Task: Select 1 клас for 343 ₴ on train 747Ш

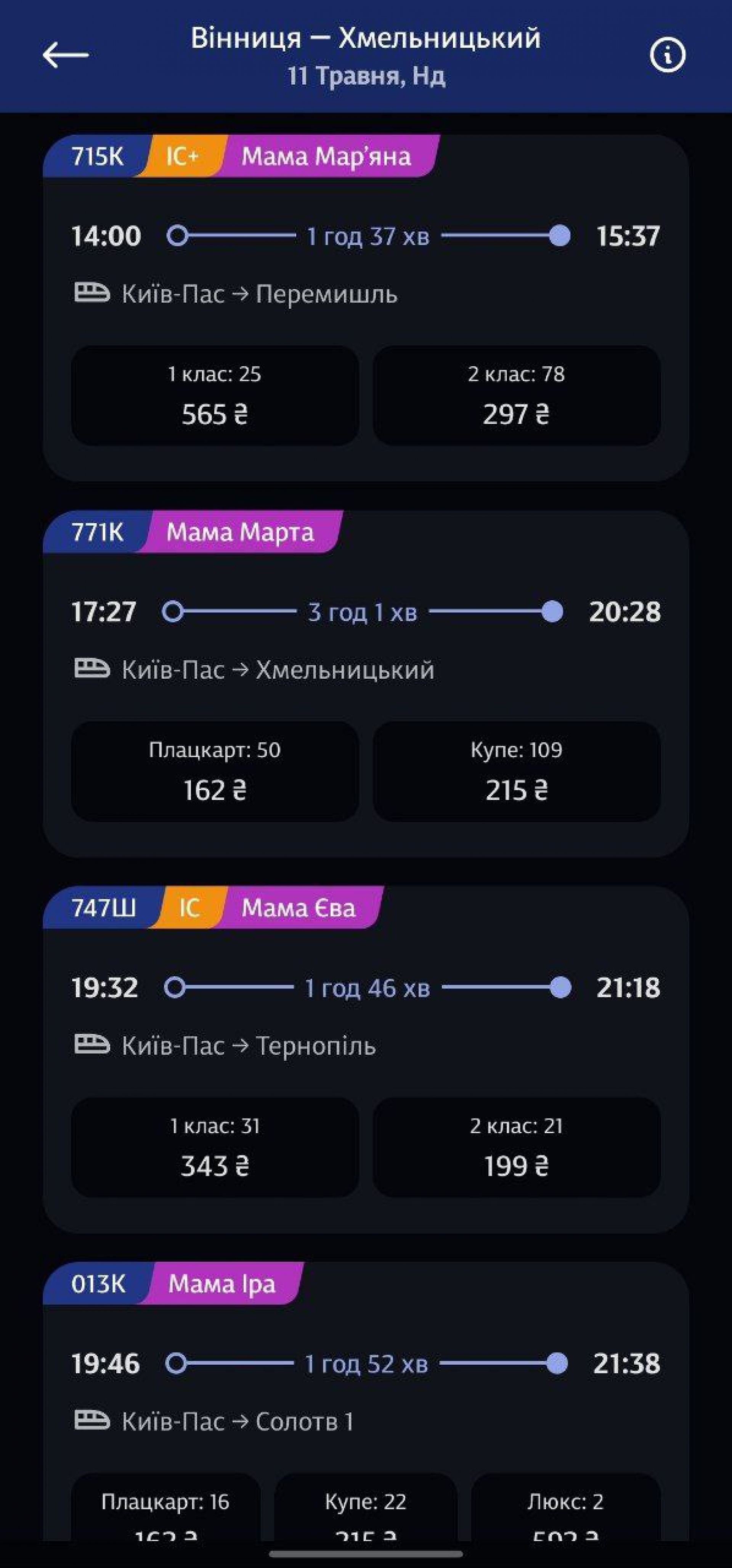Action: point(215,1147)
